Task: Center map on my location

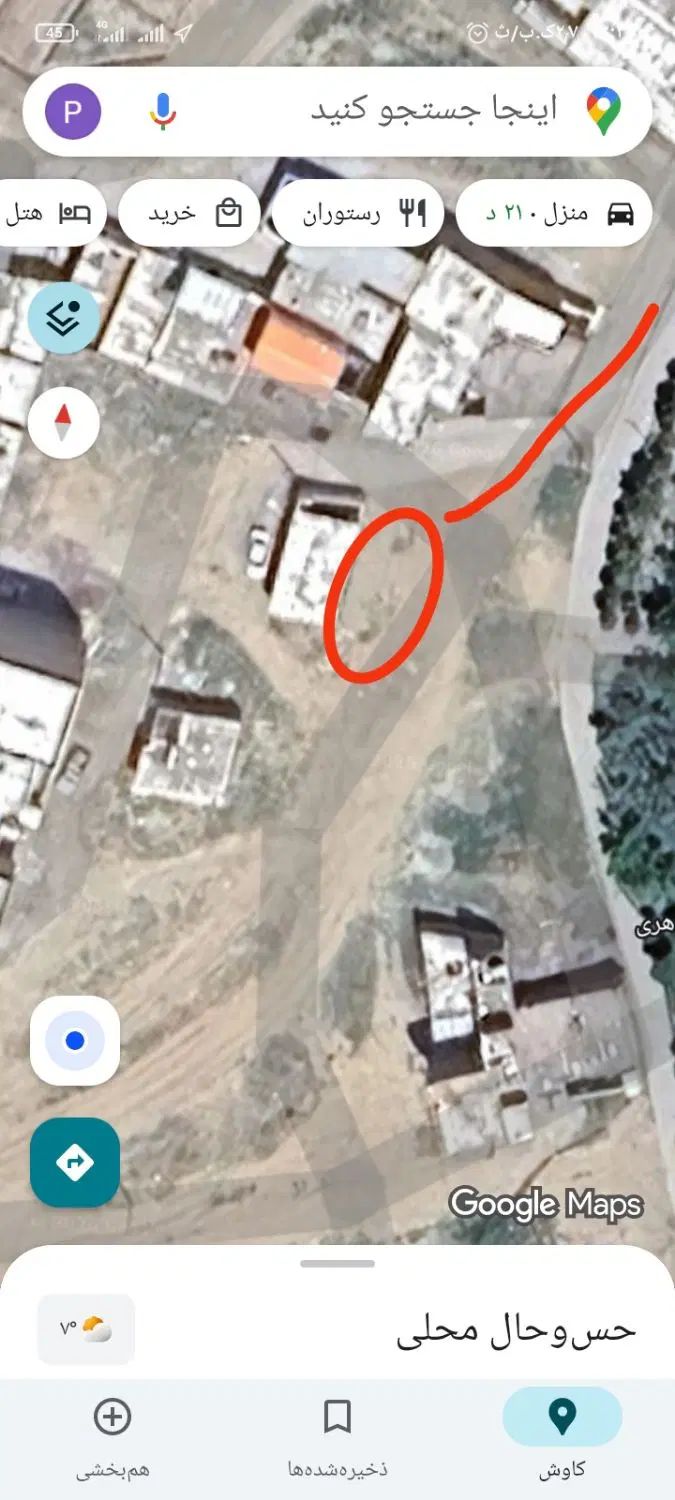Action: (75, 1041)
